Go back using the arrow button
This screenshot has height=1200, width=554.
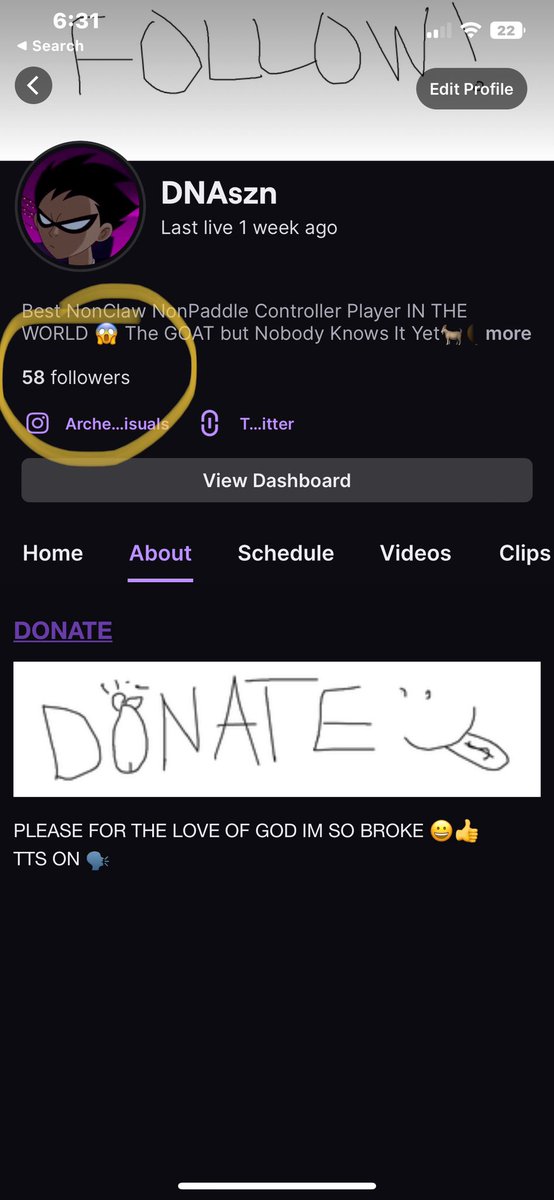coord(33,86)
